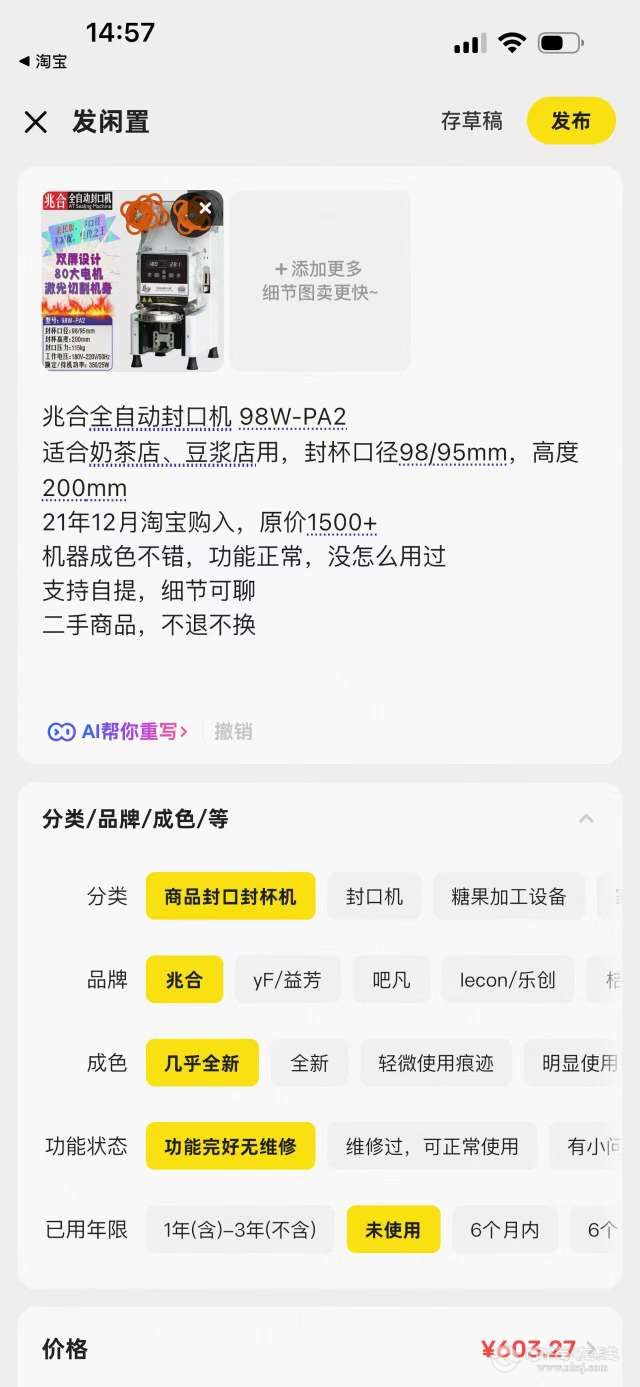Select 吧凡 as the brand

click(x=391, y=979)
